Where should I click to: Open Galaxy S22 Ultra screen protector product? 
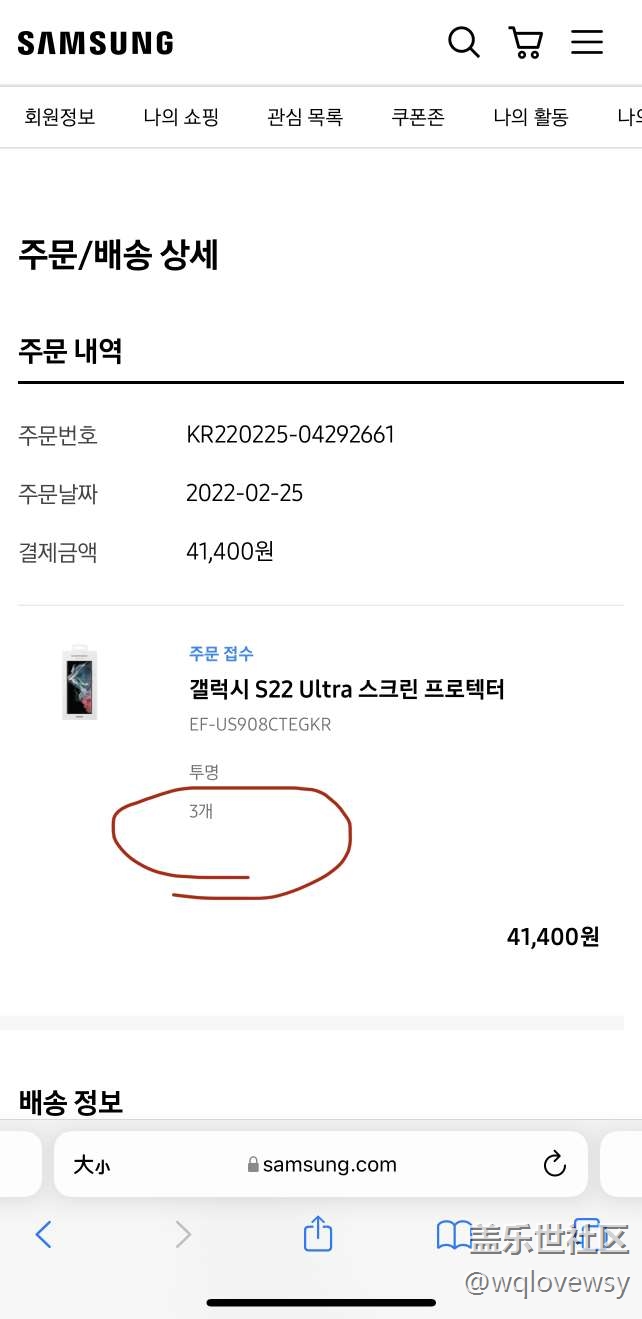346,689
